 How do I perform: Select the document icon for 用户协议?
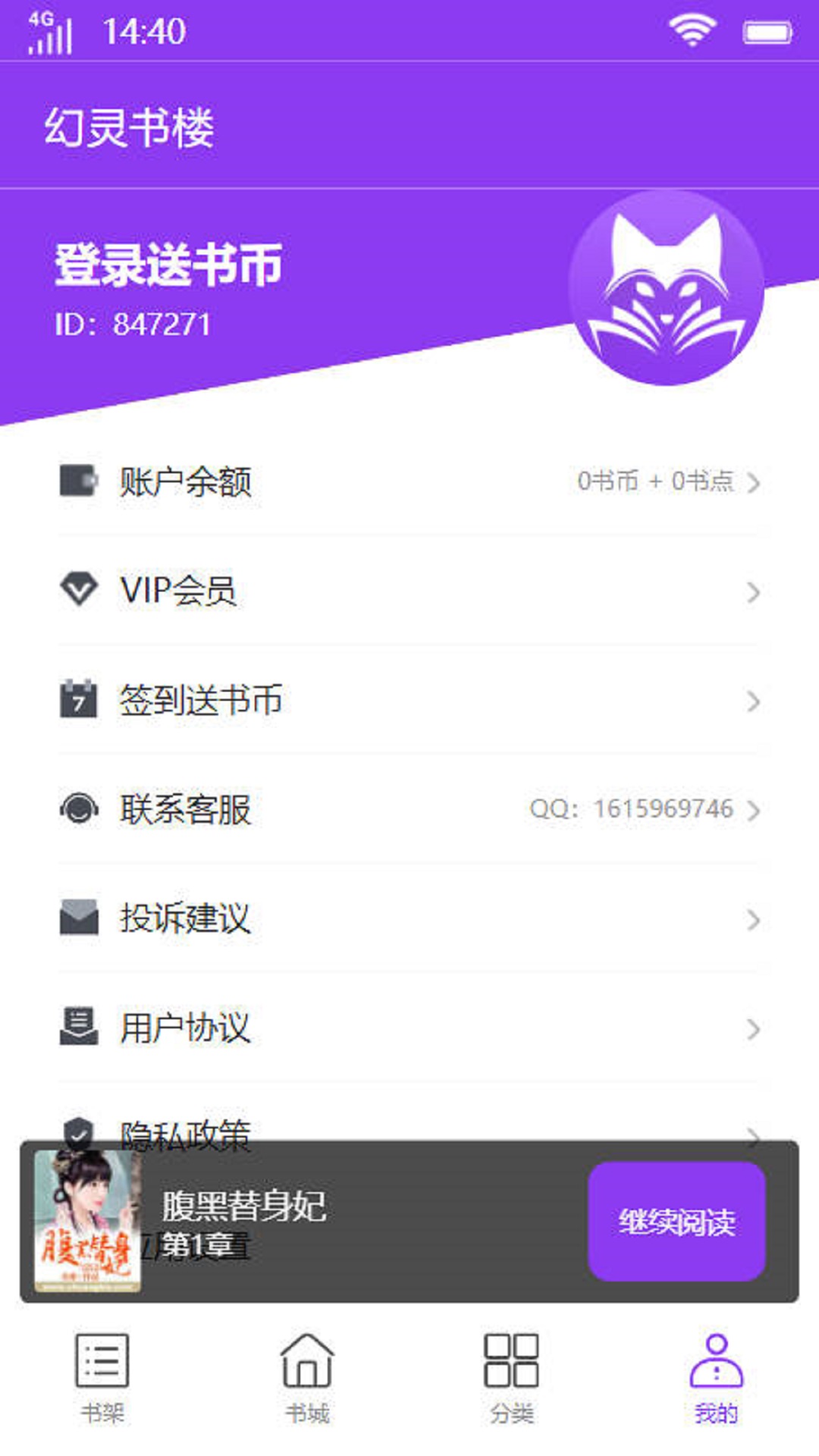(79, 1028)
